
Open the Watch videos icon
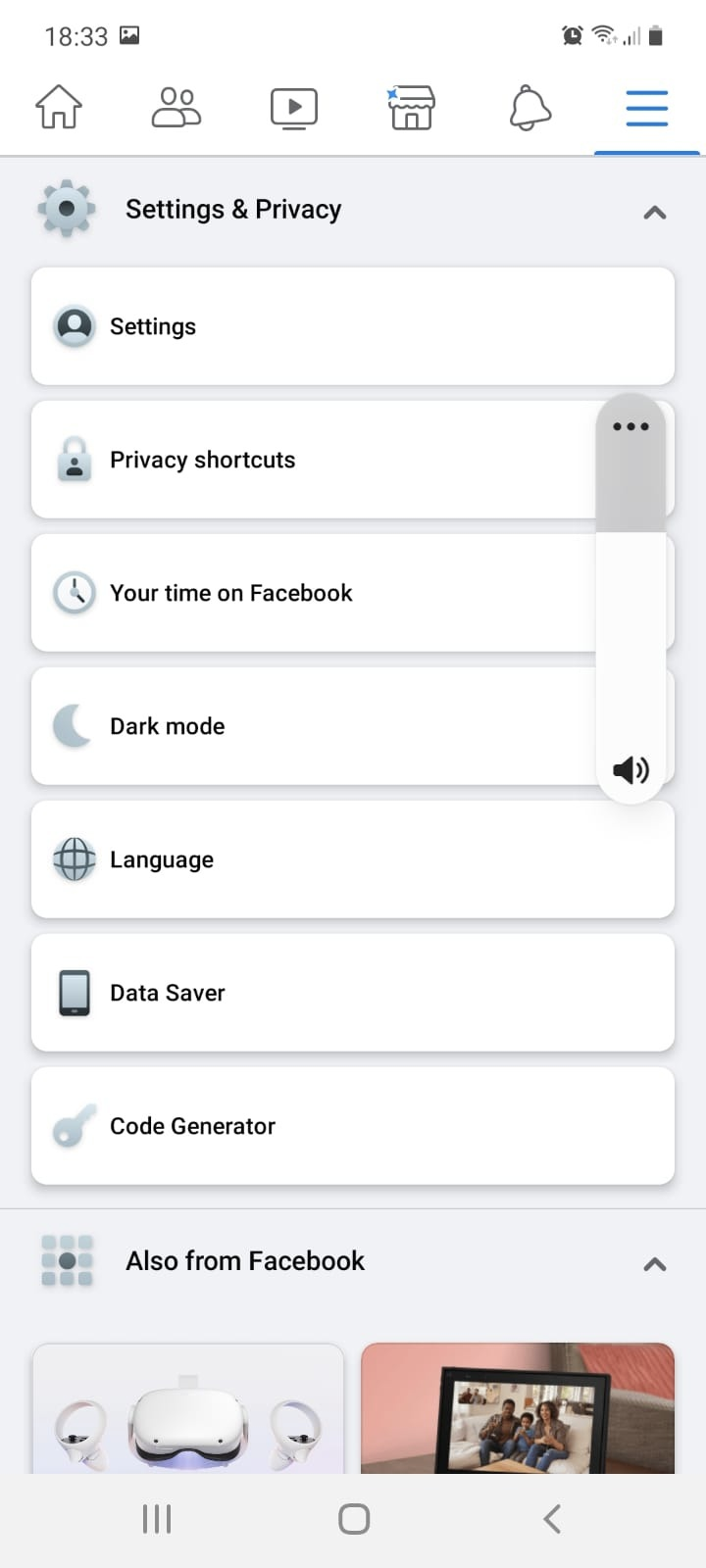pyautogui.click(x=294, y=108)
